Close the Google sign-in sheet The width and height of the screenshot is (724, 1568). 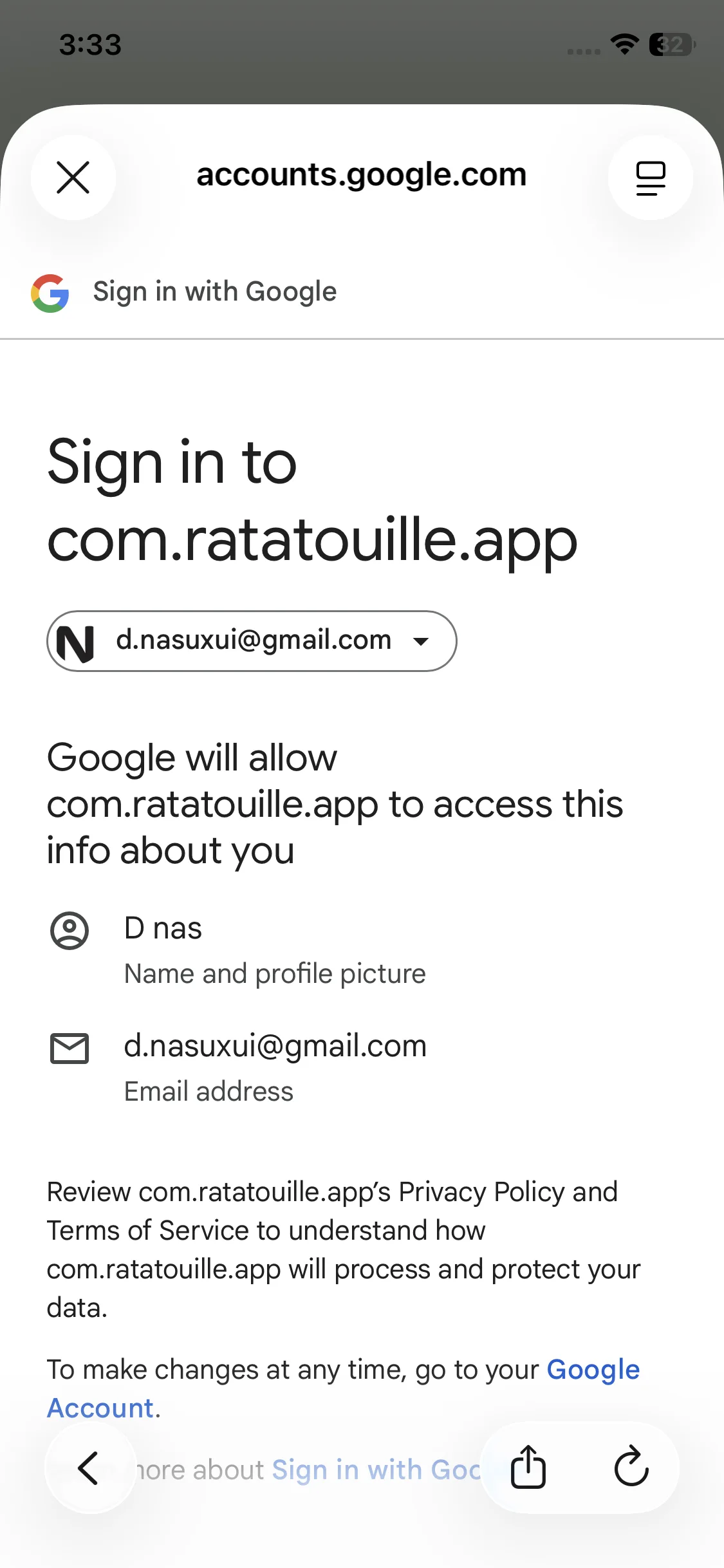click(x=73, y=178)
